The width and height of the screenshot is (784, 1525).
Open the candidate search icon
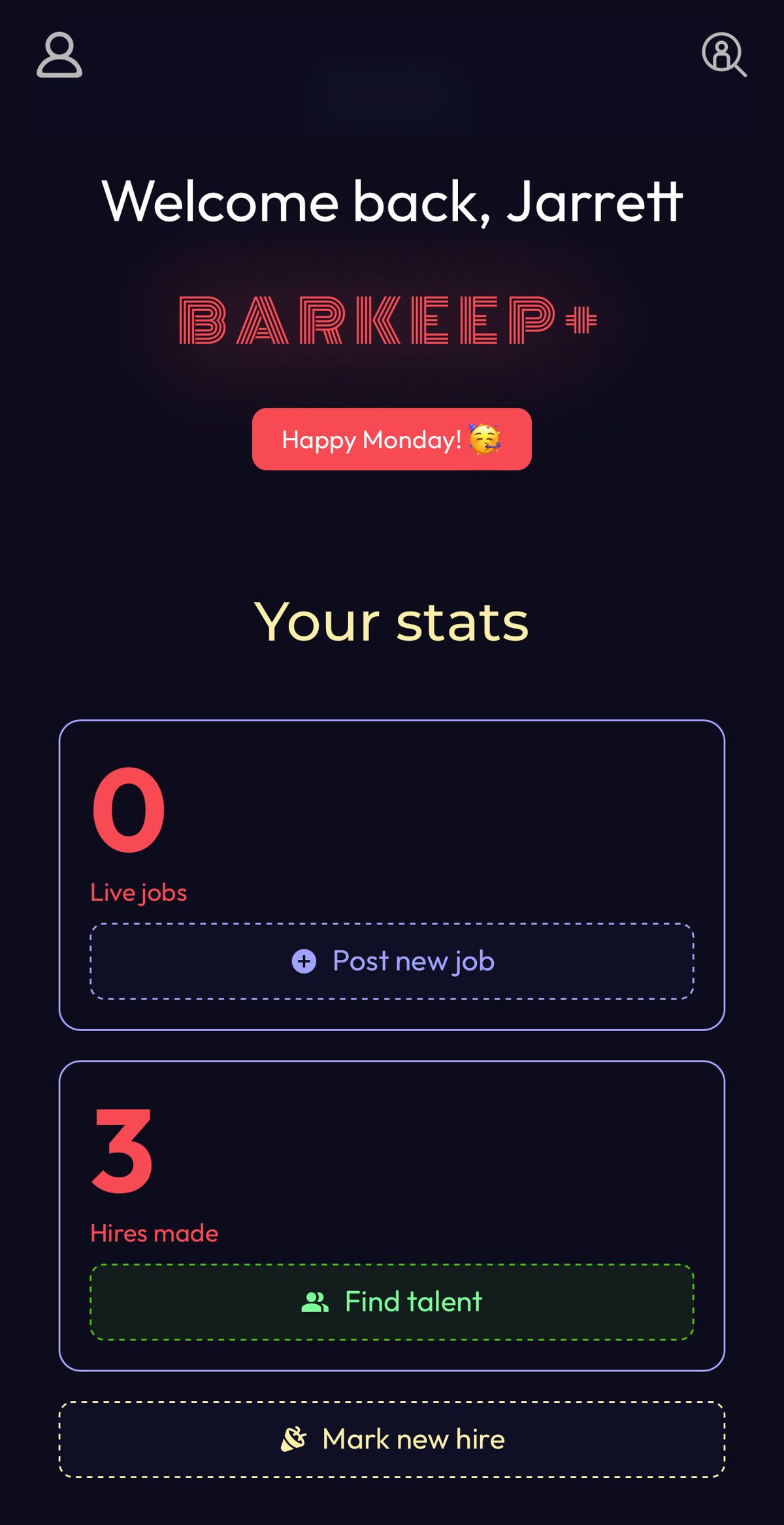[724, 55]
